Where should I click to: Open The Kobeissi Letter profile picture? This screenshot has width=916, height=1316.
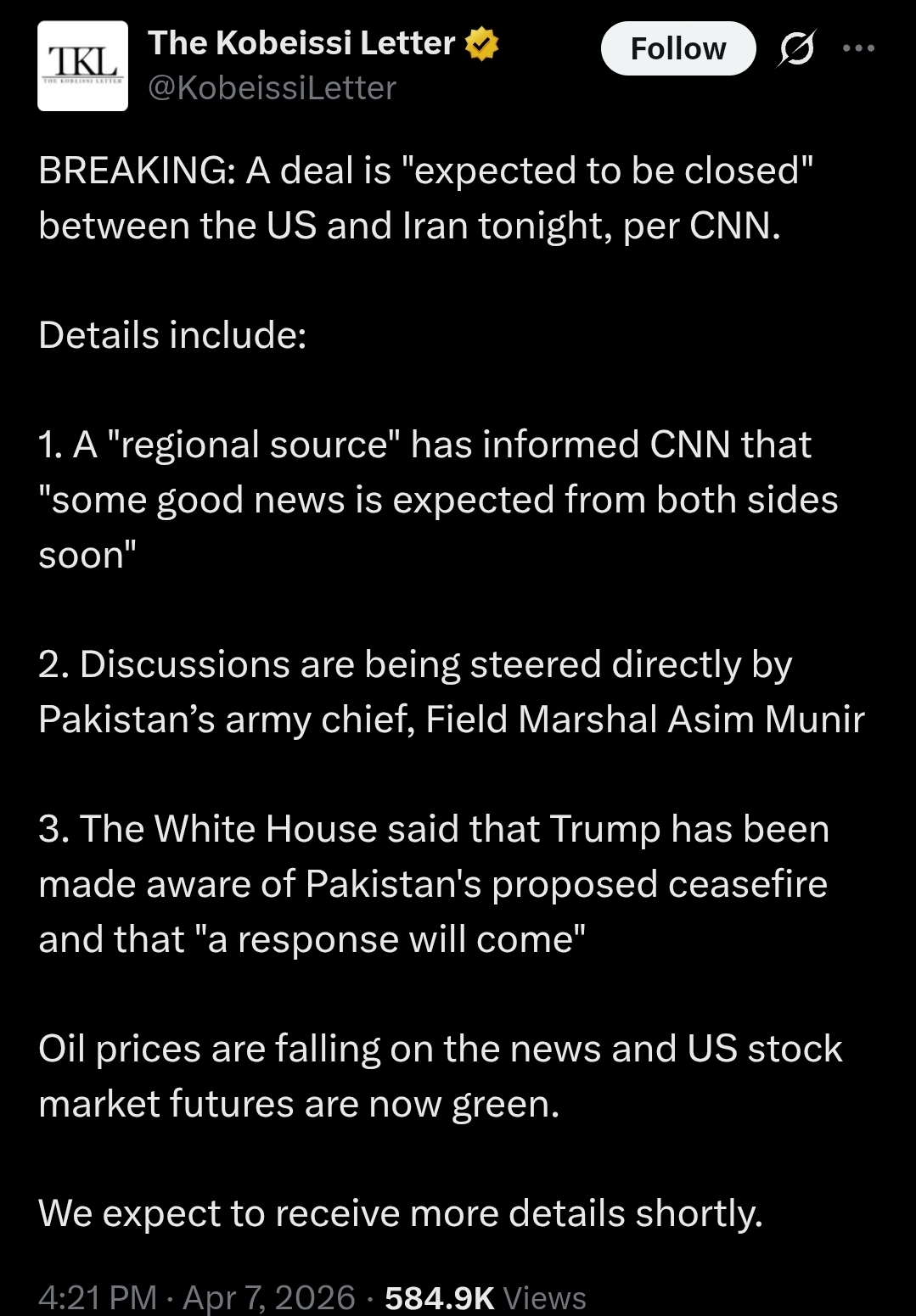(83, 66)
